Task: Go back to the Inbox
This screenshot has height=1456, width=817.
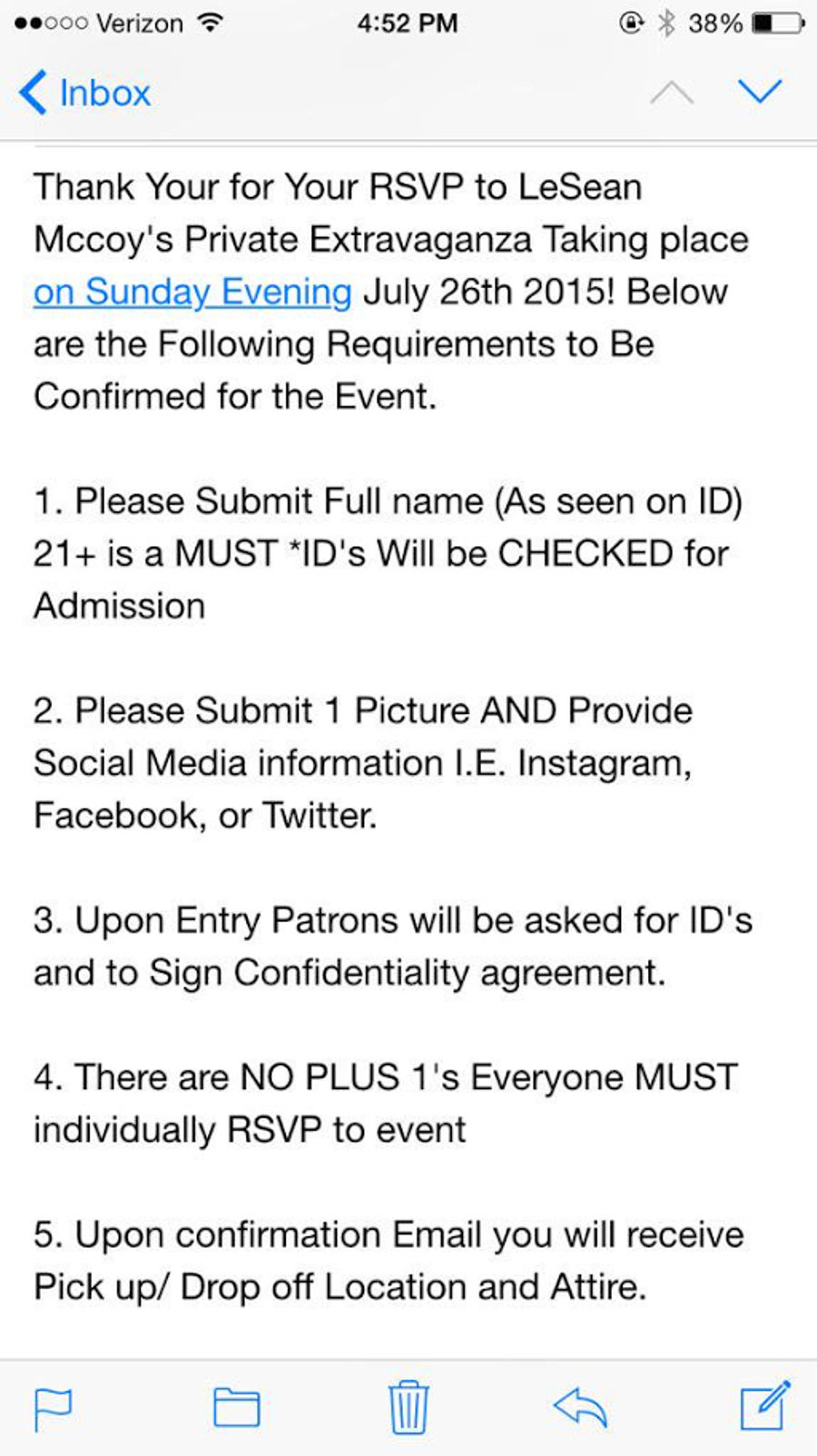Action: [x=84, y=93]
